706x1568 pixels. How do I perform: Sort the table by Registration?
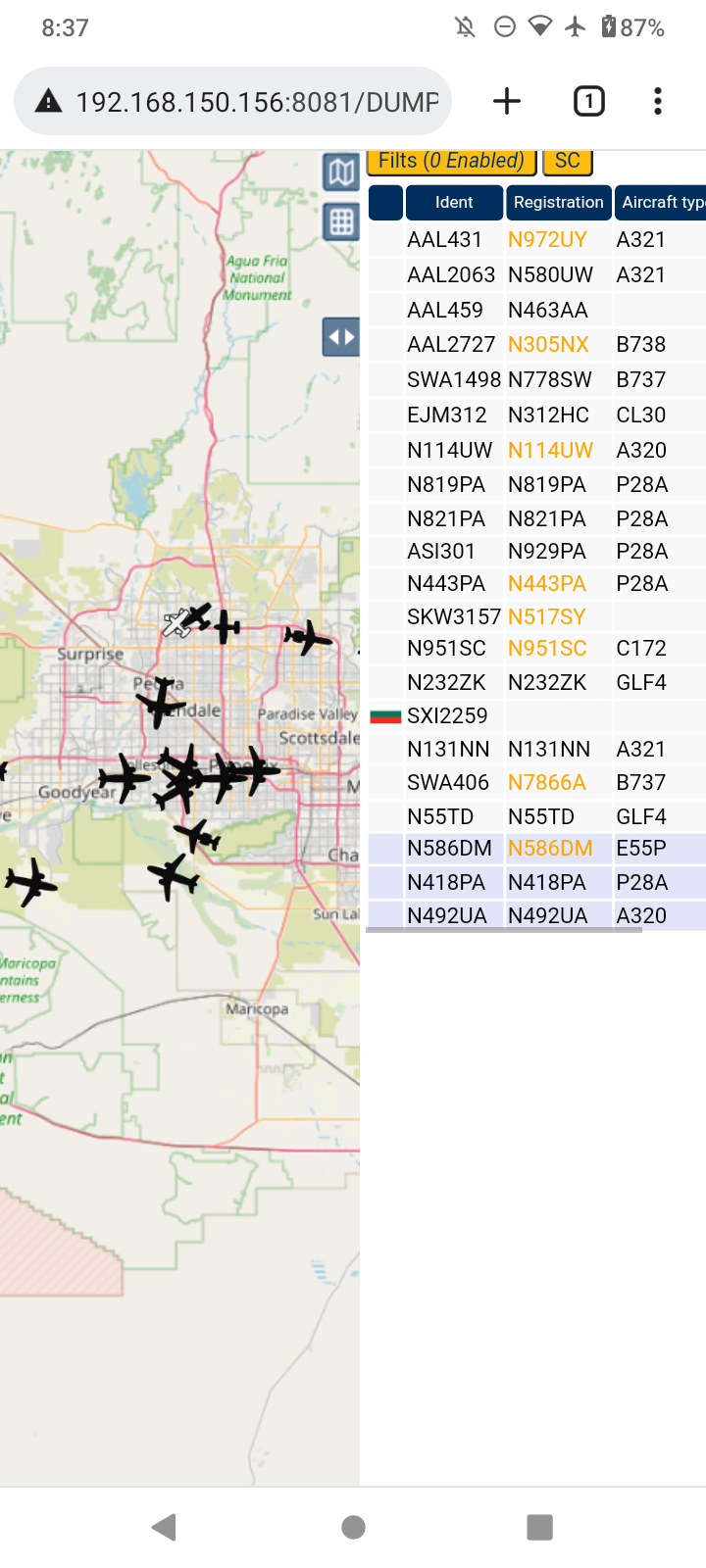coord(559,203)
